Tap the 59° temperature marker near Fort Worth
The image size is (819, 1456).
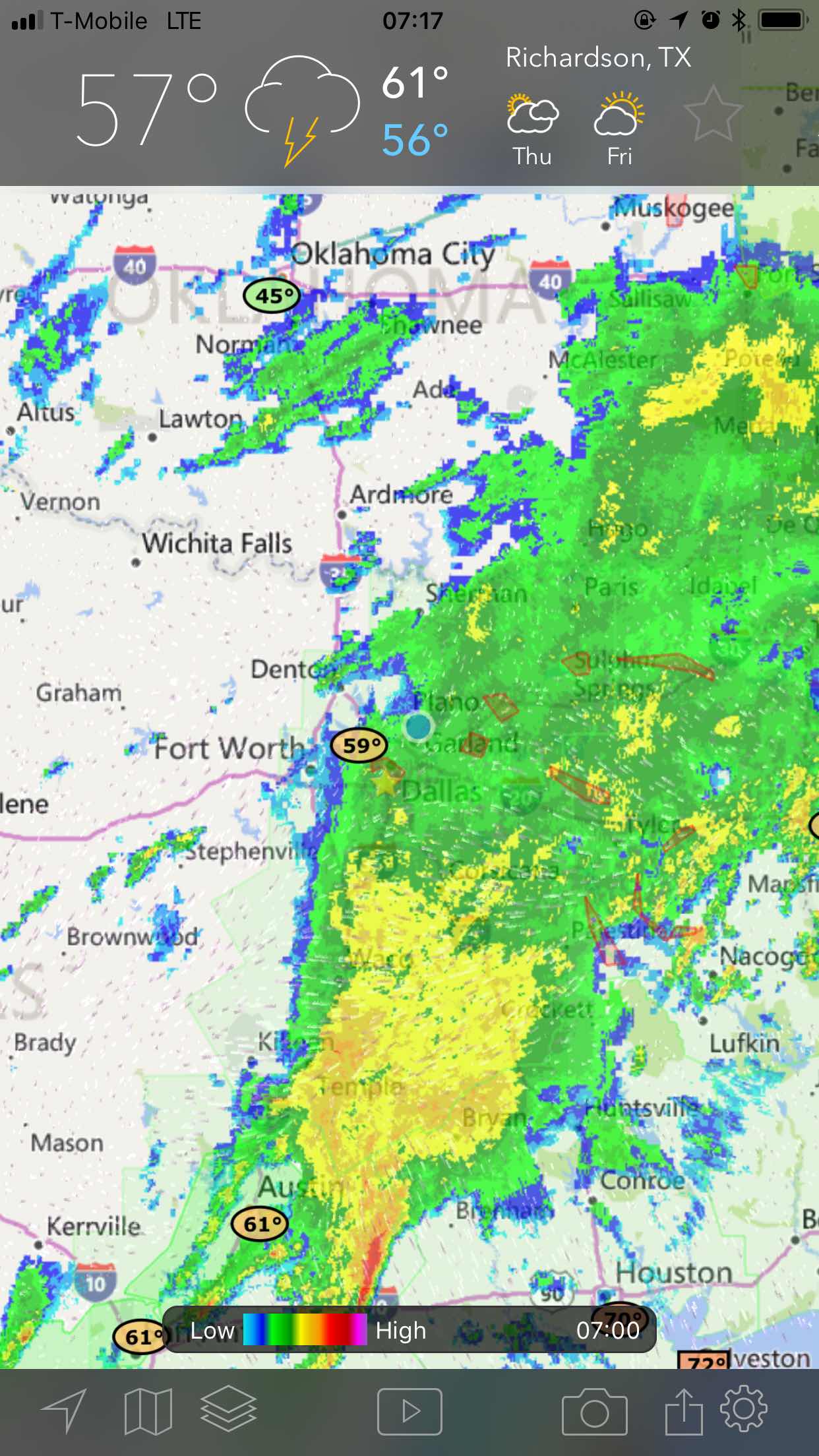[x=359, y=746]
